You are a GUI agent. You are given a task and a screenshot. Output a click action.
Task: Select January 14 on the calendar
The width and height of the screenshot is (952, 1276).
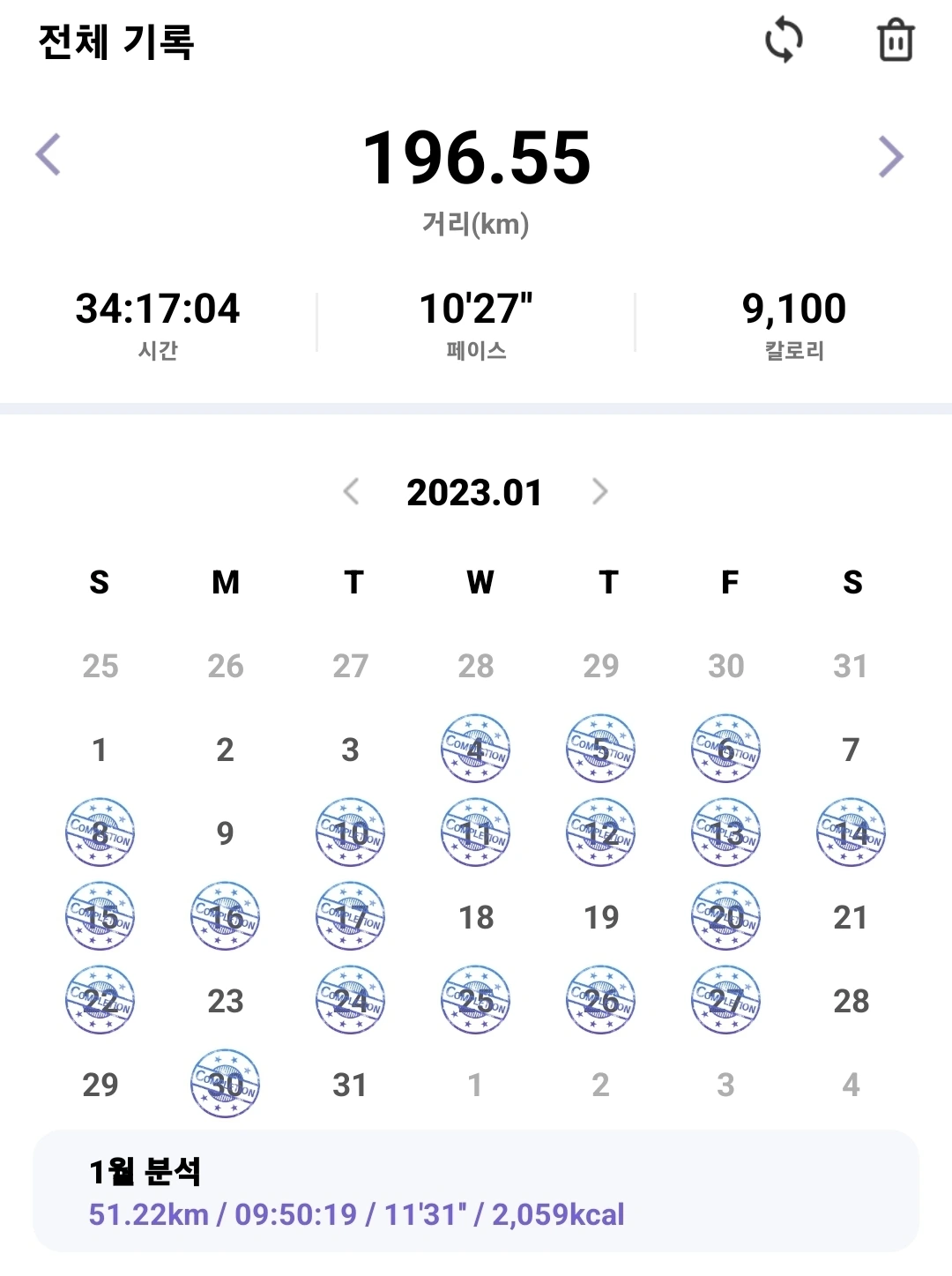pyautogui.click(x=851, y=832)
